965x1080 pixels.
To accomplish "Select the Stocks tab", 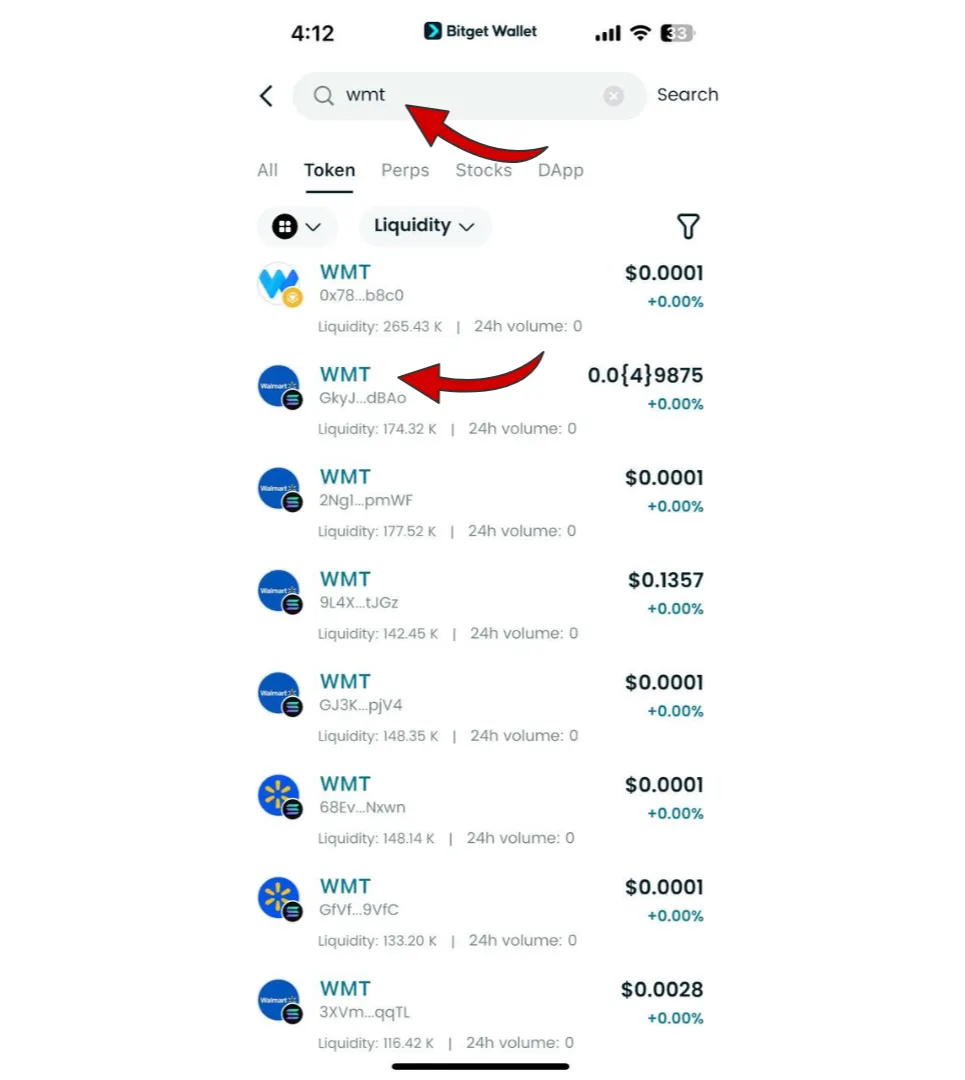I will [x=483, y=170].
